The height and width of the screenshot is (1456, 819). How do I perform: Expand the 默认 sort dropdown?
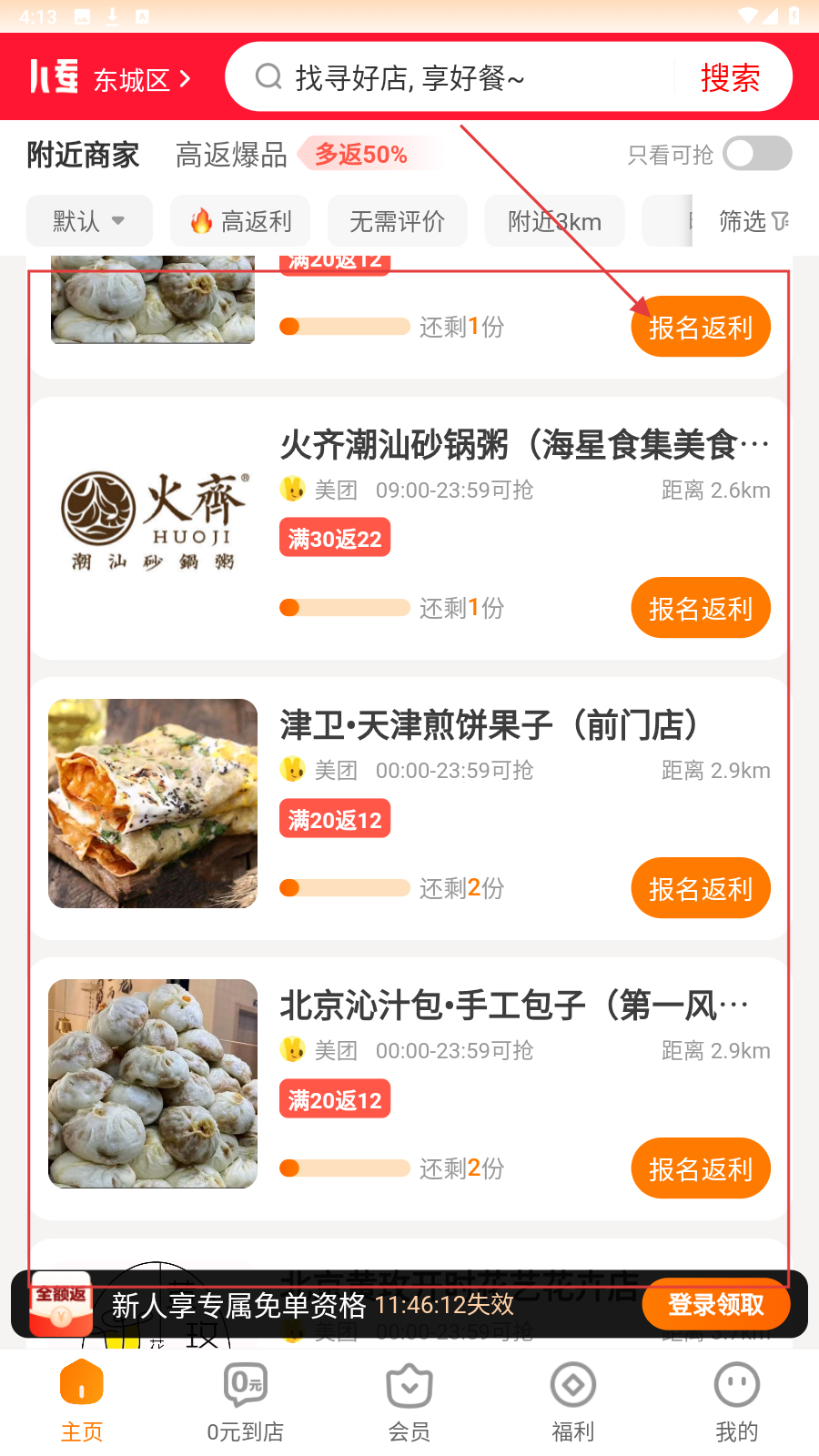[x=88, y=221]
